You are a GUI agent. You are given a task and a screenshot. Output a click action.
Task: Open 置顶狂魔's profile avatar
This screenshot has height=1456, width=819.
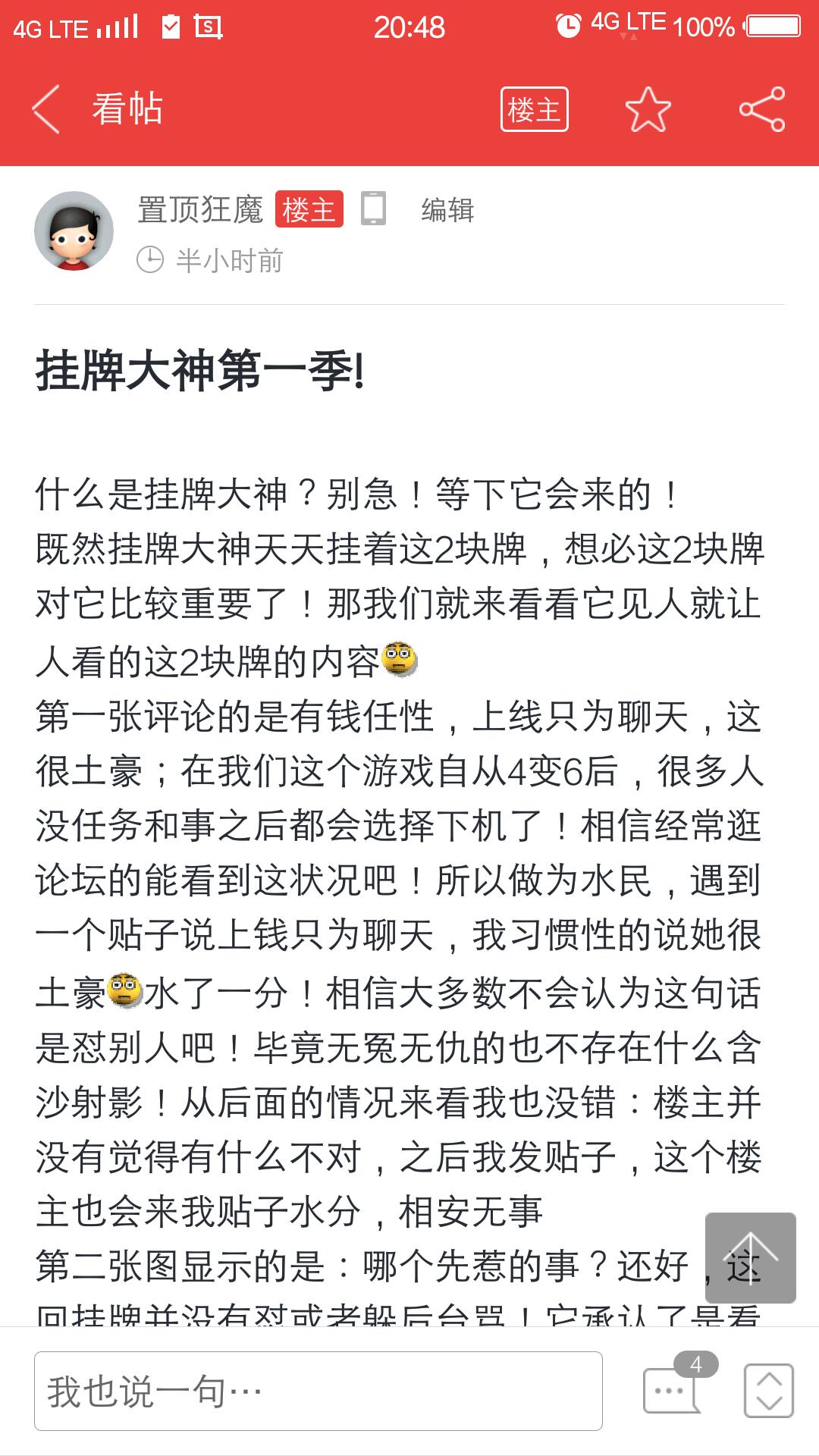[74, 231]
